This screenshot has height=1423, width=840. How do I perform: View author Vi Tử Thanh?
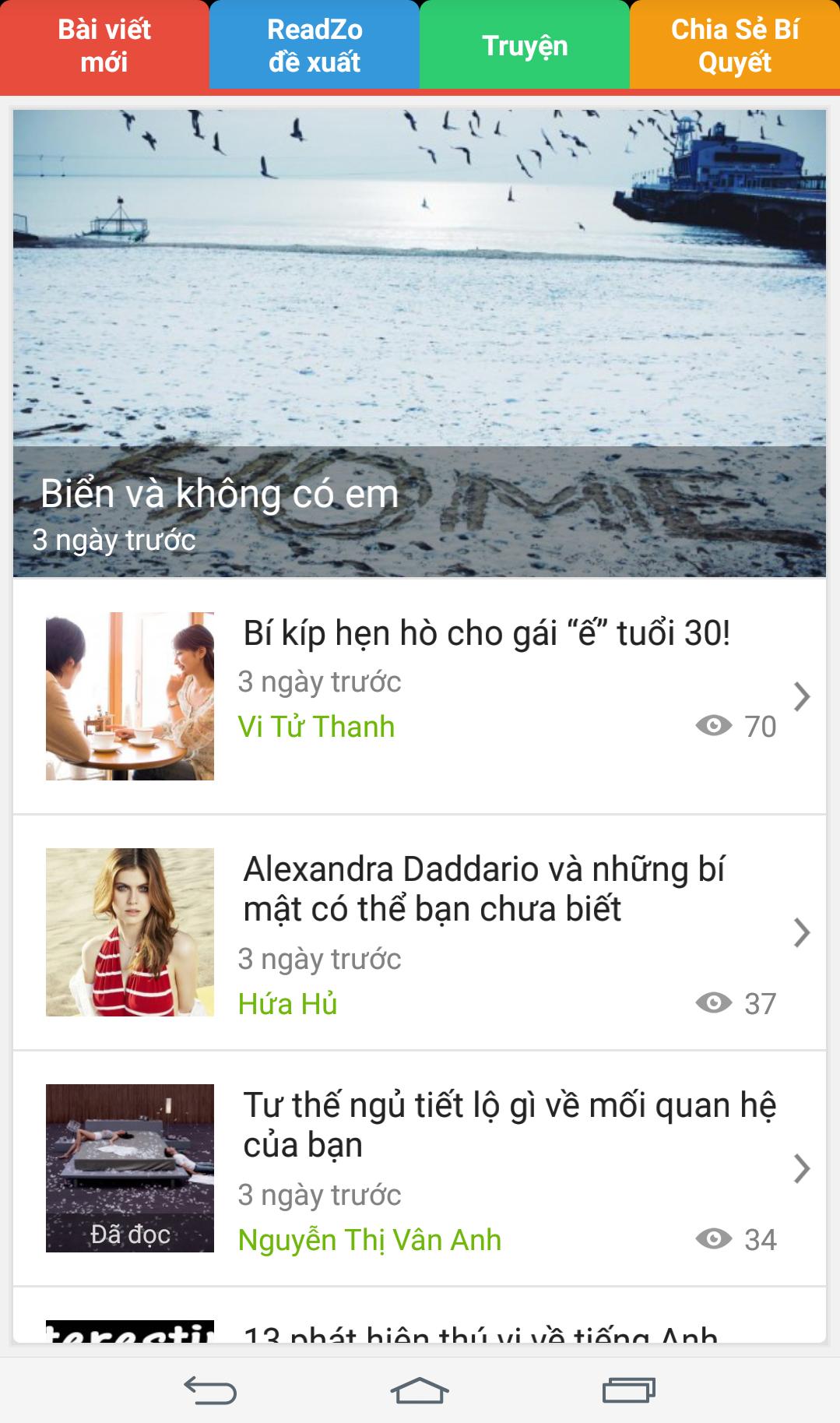316,727
